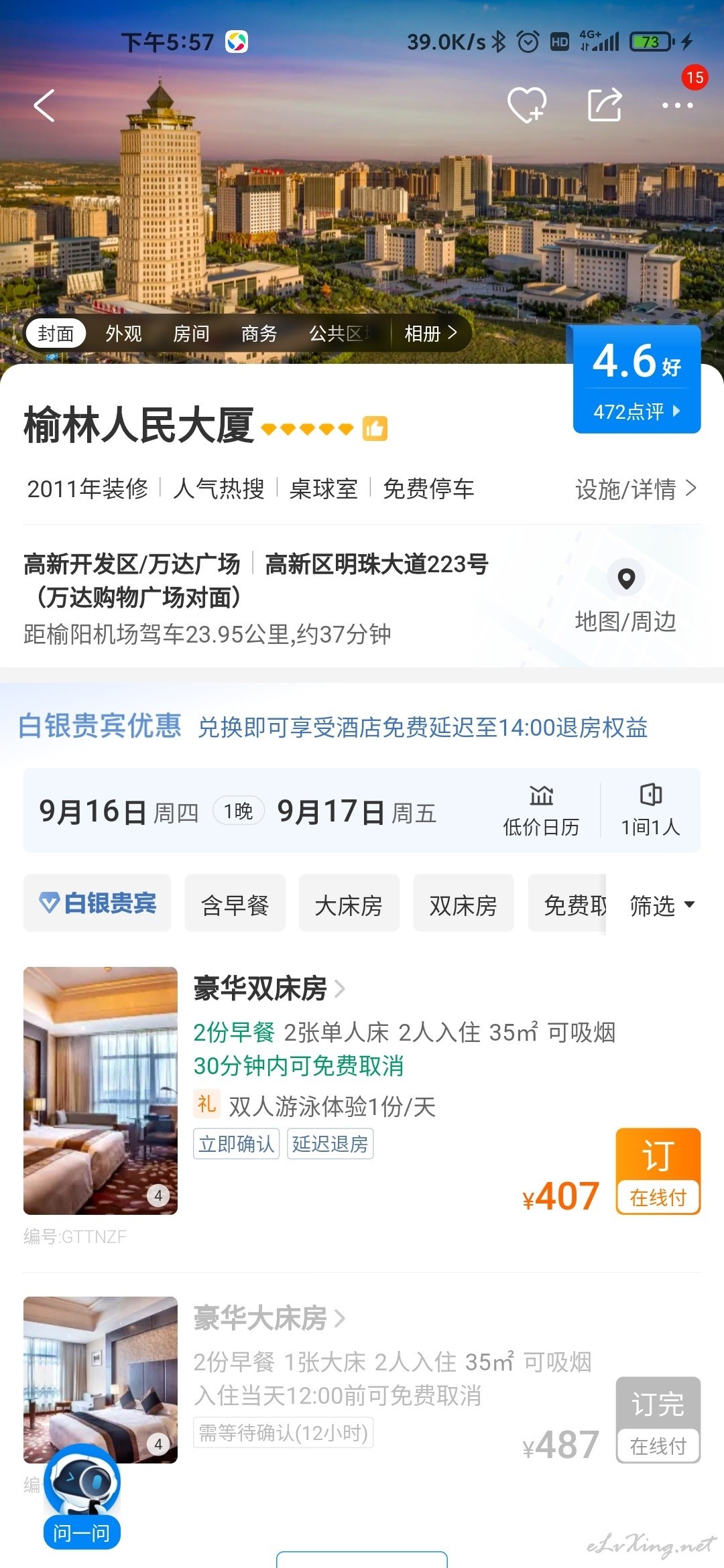This screenshot has height=1568, width=724.
Task: Change 1间1人 rooms and guests
Action: click(x=650, y=810)
